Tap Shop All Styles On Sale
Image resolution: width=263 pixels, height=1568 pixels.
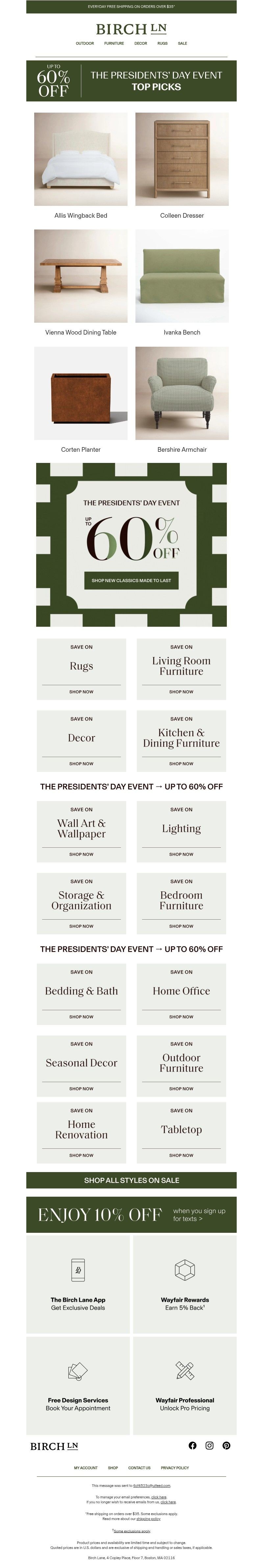click(131, 1180)
